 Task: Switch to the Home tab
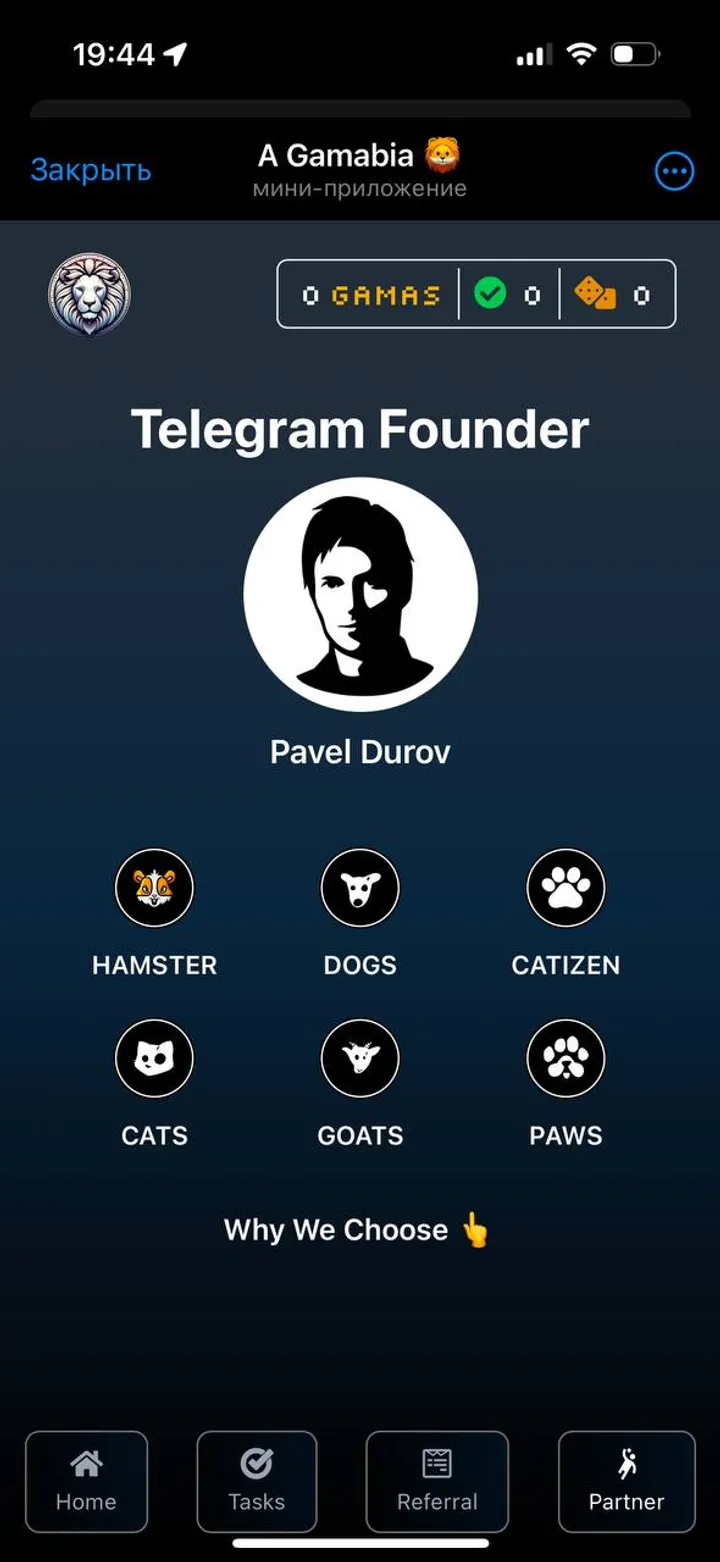[x=86, y=1482]
